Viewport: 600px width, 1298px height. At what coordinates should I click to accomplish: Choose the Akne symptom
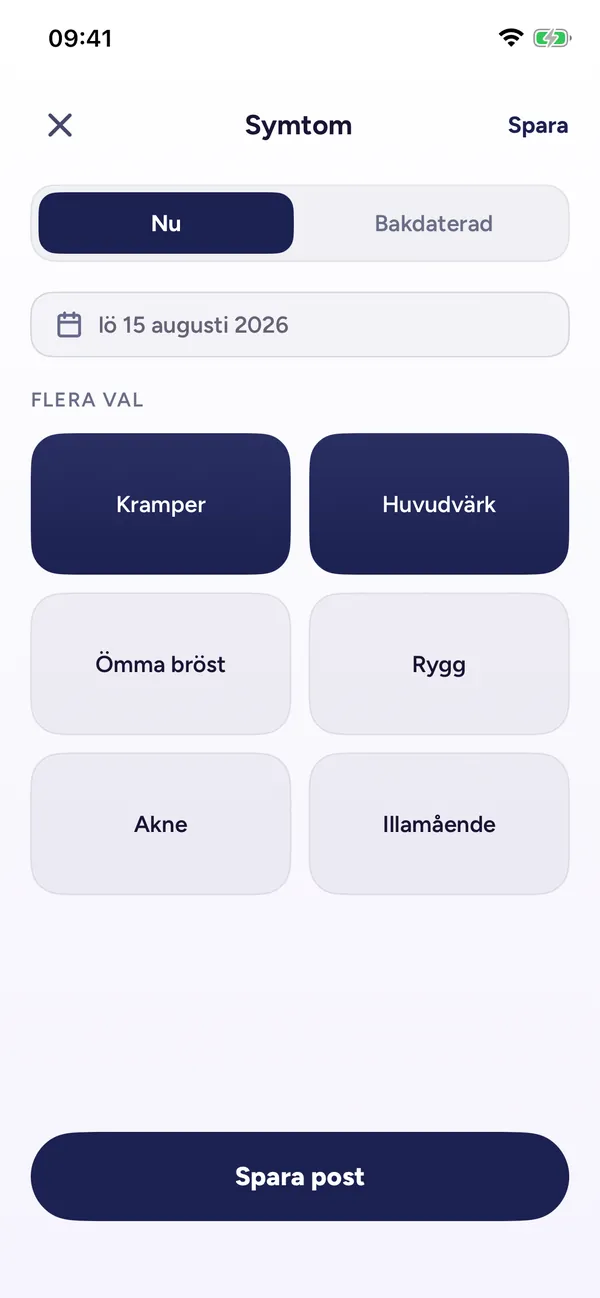coord(161,824)
